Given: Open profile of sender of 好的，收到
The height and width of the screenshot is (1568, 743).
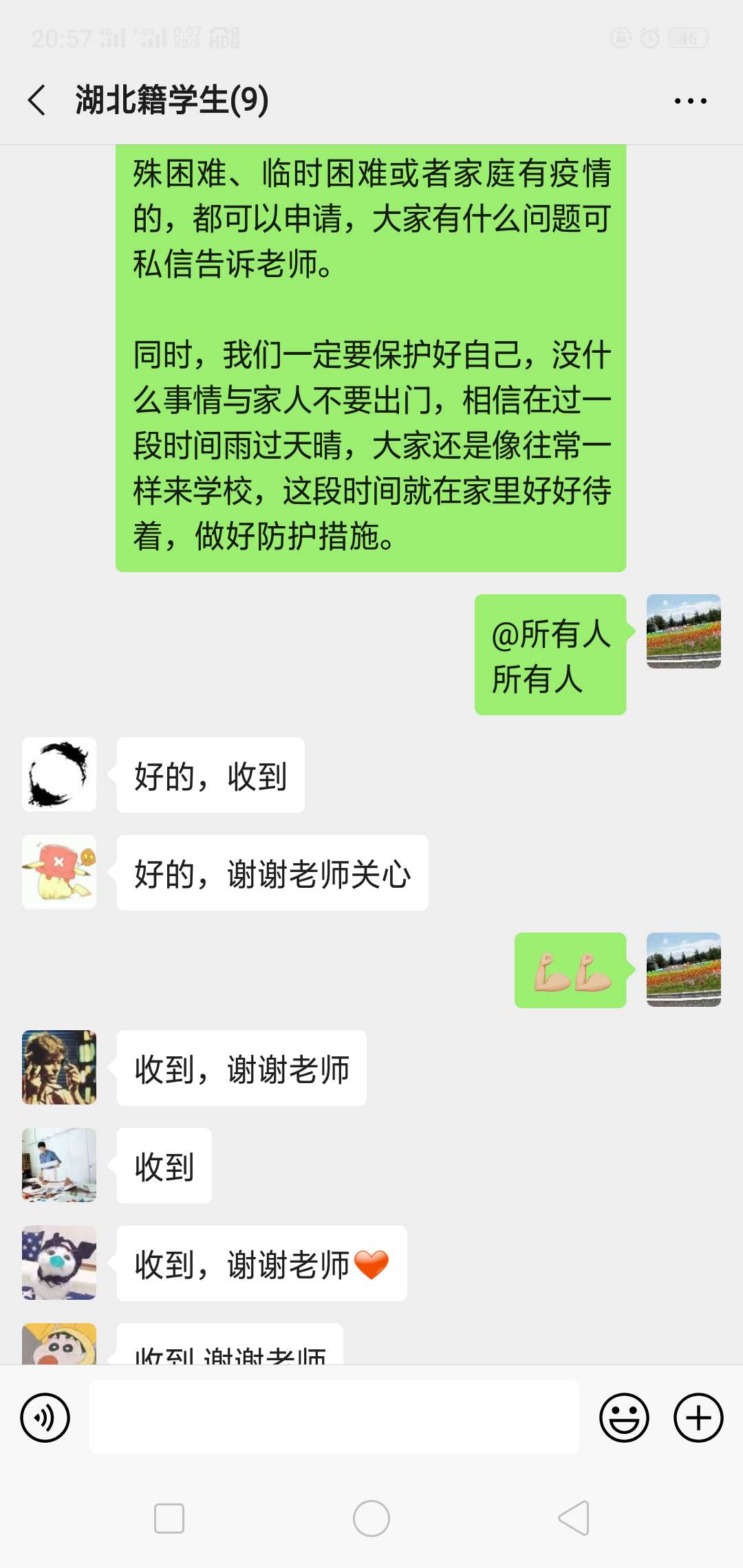Looking at the screenshot, I should coord(59,774).
